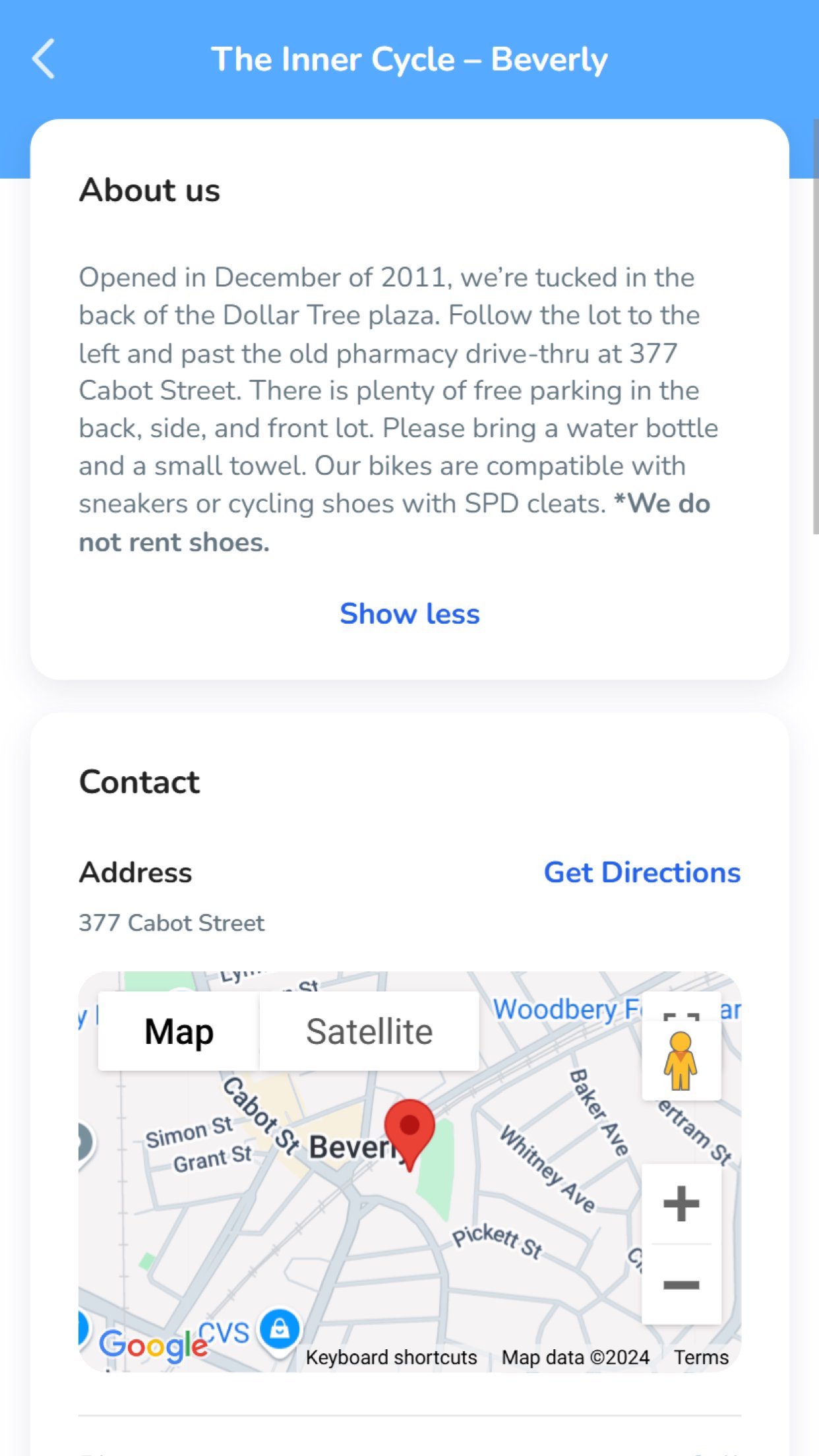Screen dimensions: 819x1456
Task: Select the Satellite tab on the map
Action: click(x=368, y=1029)
